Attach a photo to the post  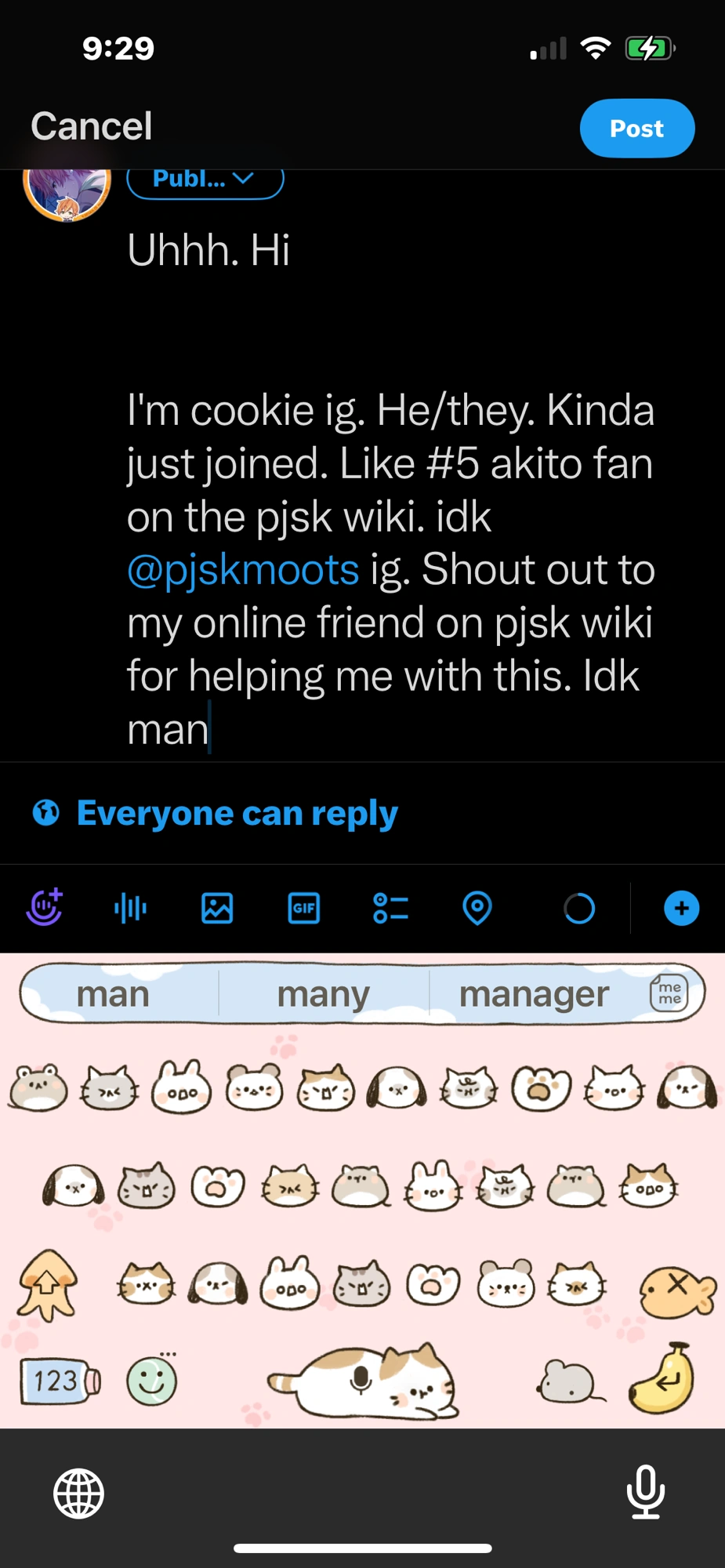click(x=217, y=908)
